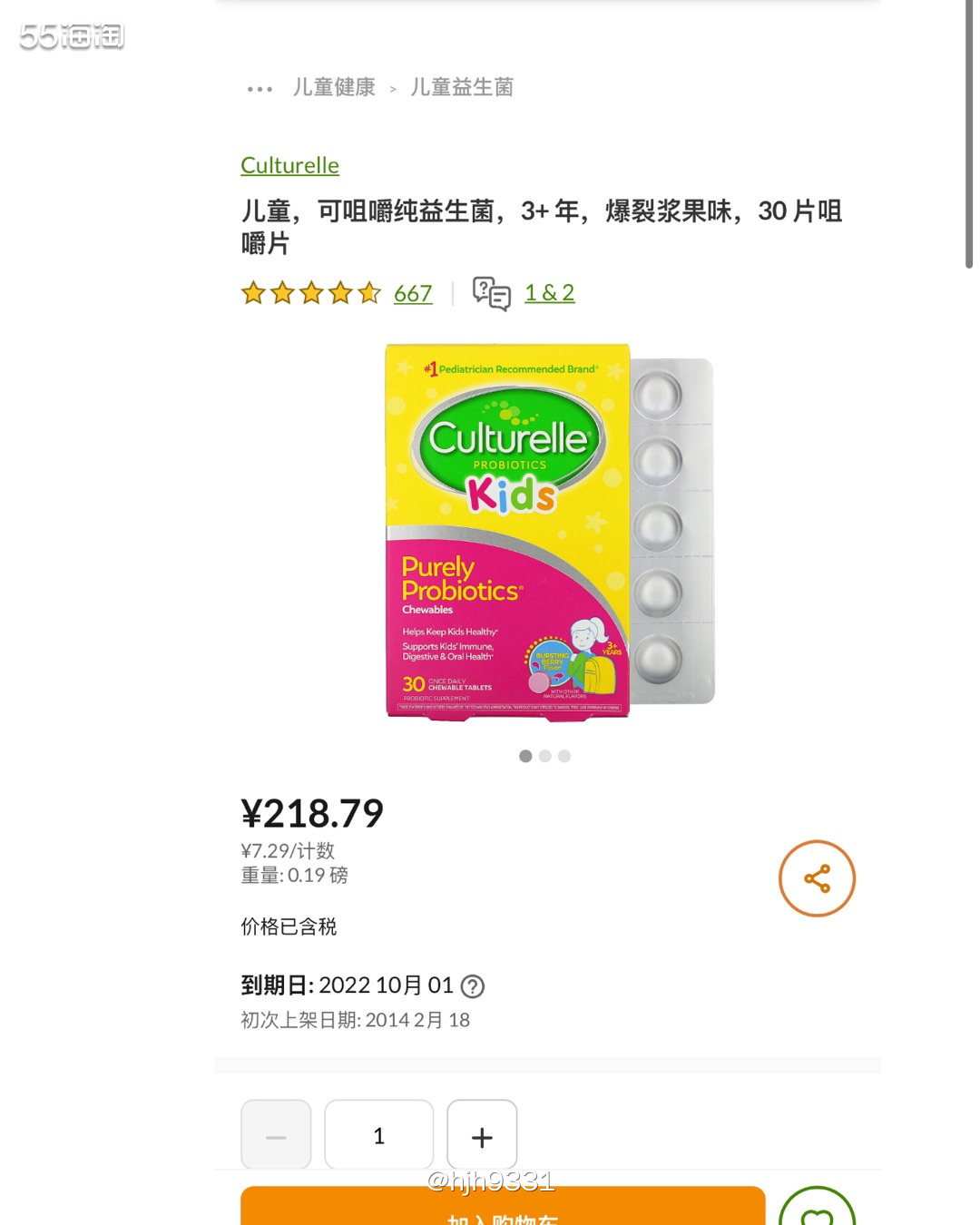Viewport: 980px width, 1225px height.
Task: Tap the currently active first carousel dot
Action: point(524,756)
